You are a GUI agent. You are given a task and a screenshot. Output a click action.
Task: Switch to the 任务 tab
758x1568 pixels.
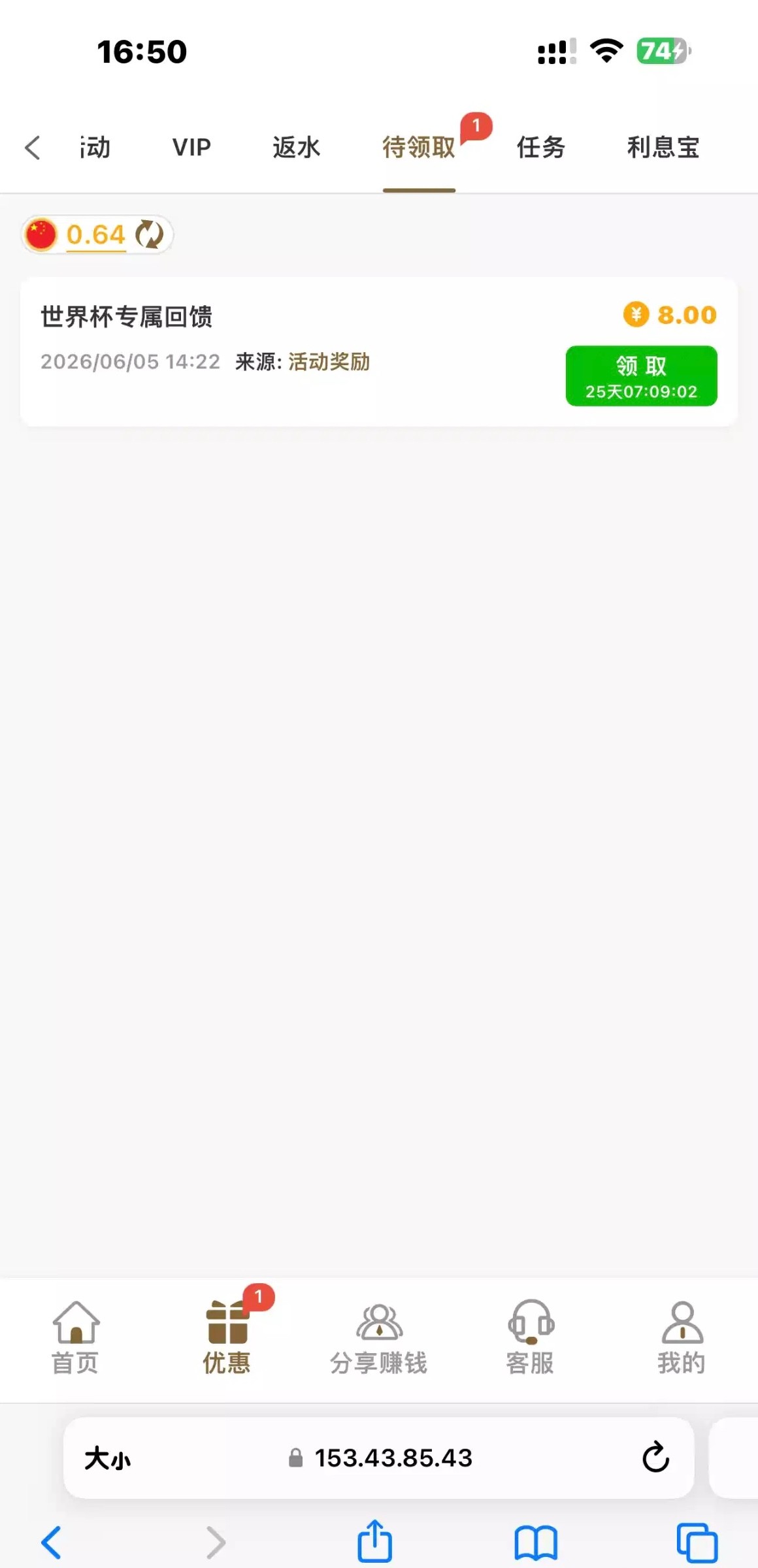[x=541, y=148]
